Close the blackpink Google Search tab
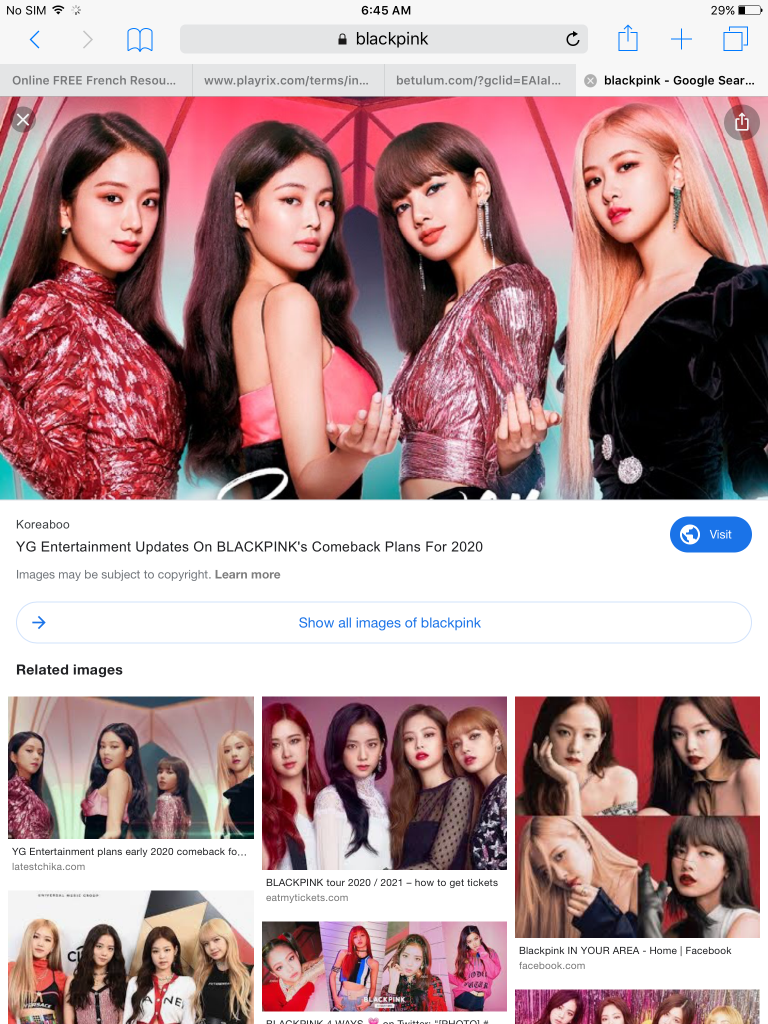The width and height of the screenshot is (768, 1024). tap(590, 81)
